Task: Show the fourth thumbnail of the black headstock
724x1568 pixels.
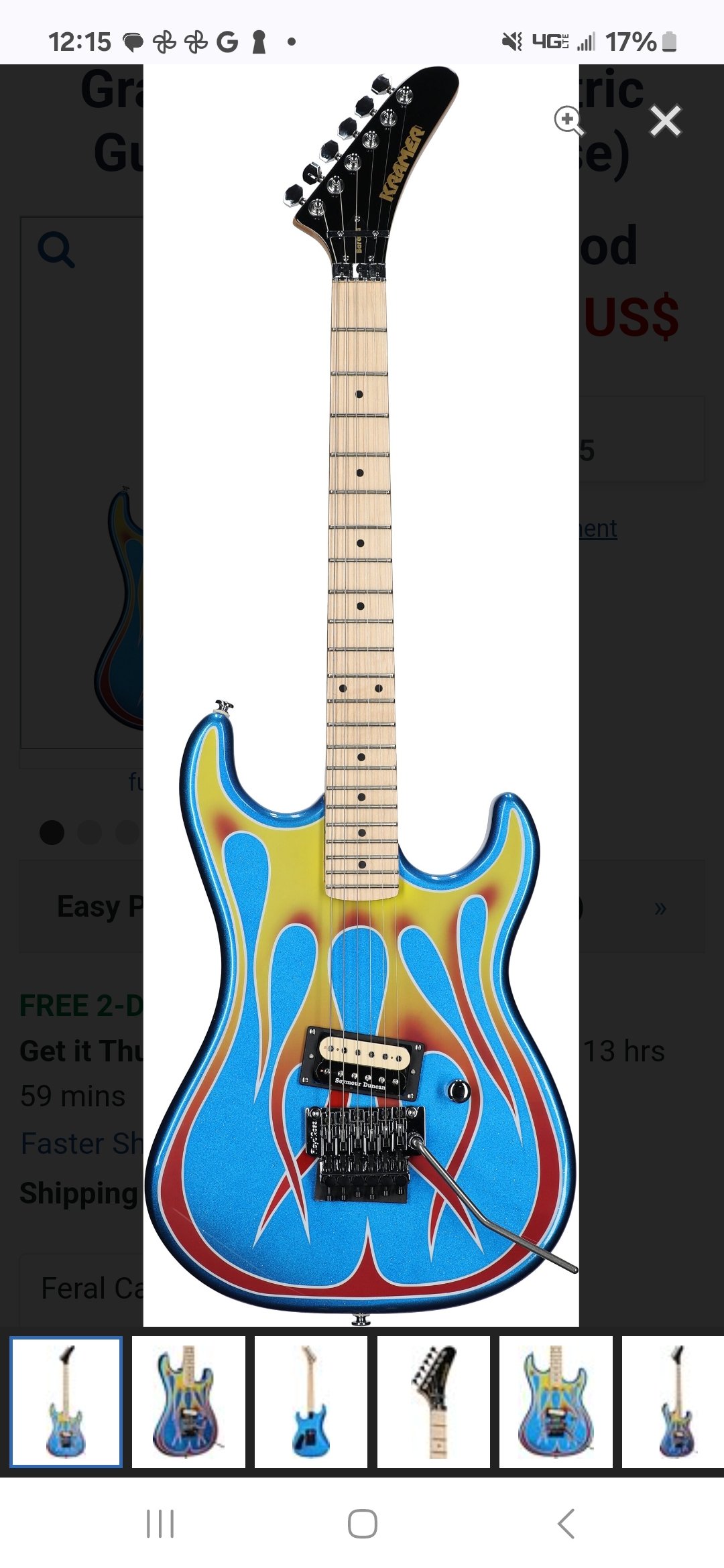Action: click(x=434, y=1402)
